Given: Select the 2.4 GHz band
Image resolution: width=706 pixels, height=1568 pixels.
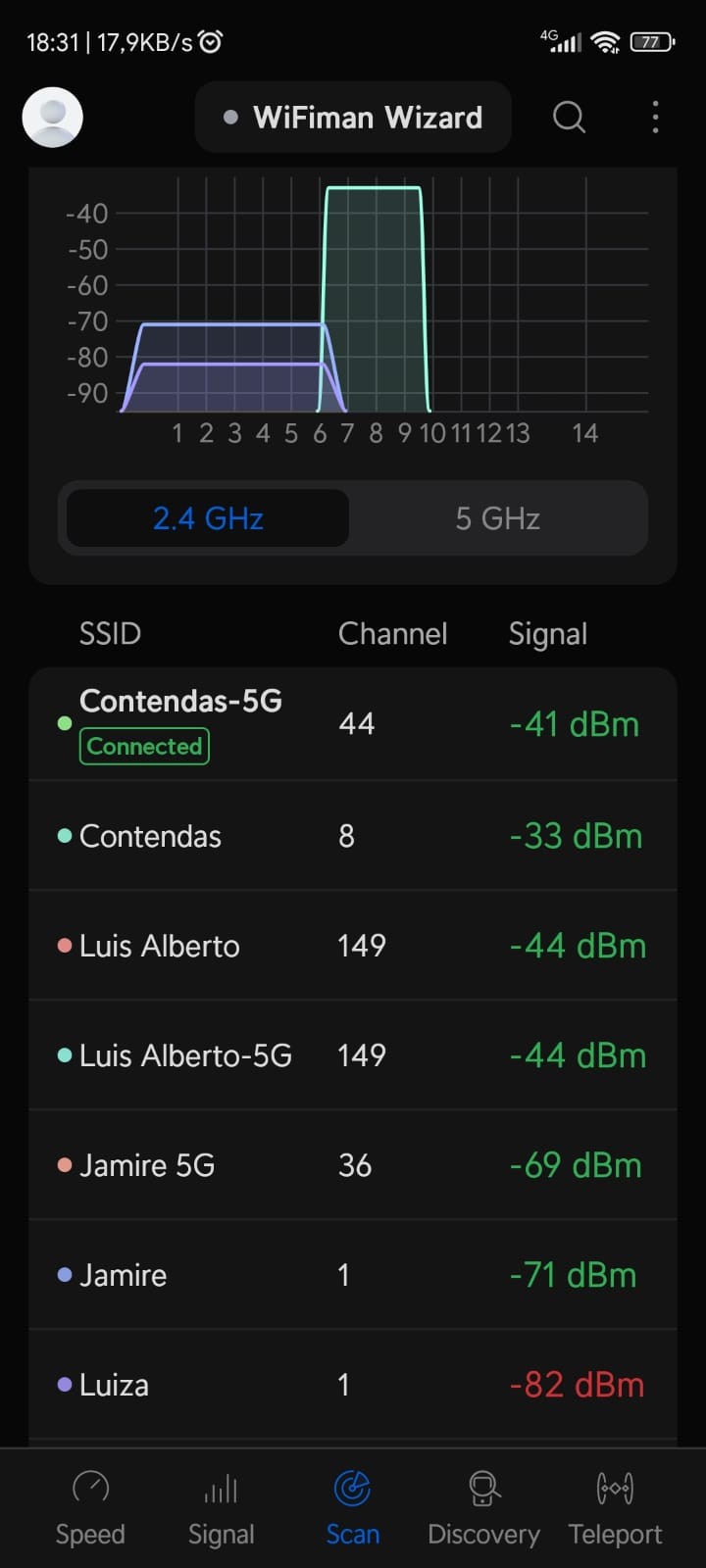Looking at the screenshot, I should coord(208,518).
